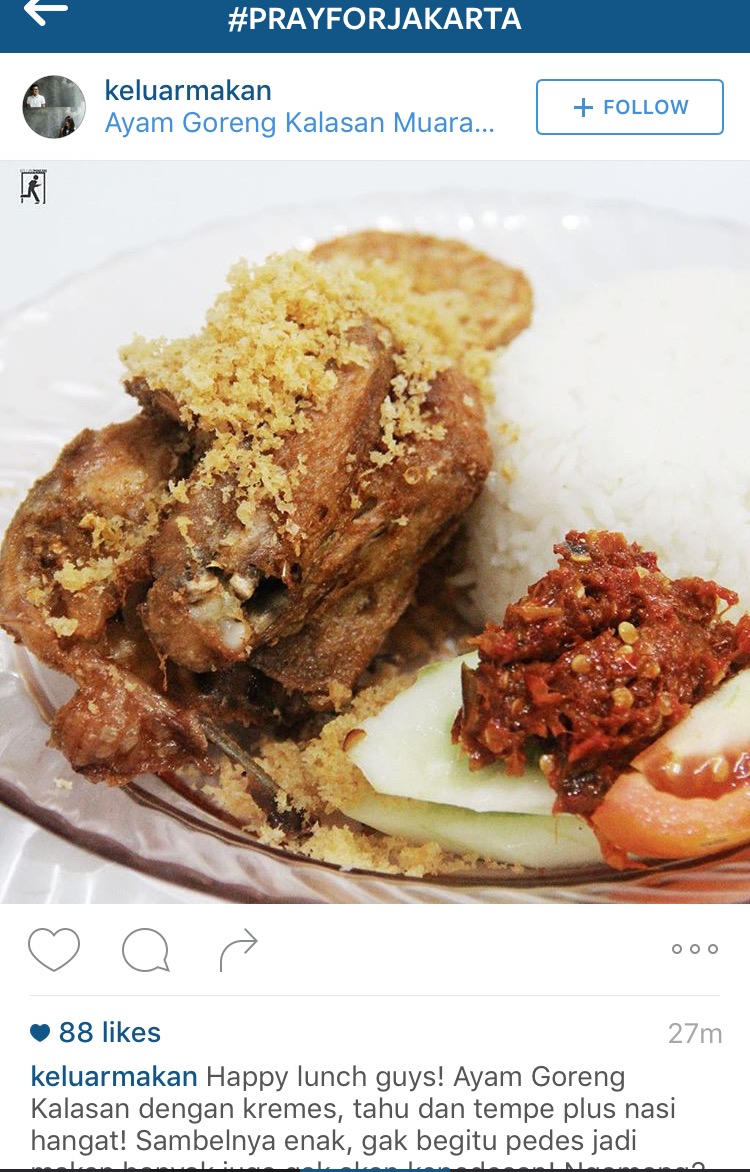
Task: Follow the keluarmakan account
Action: pyautogui.click(x=629, y=107)
